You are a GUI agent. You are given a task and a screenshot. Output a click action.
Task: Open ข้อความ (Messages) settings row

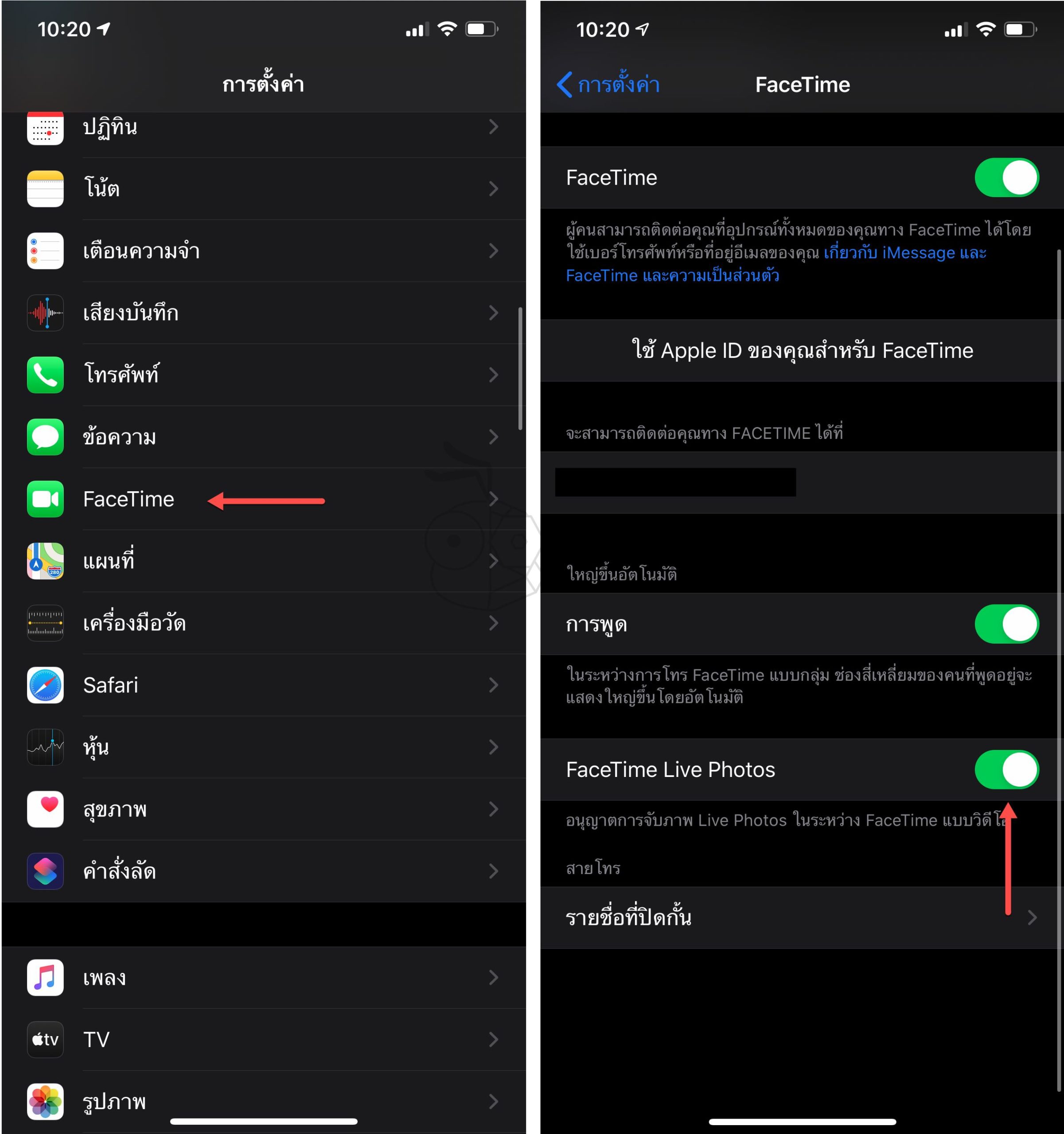click(x=262, y=437)
